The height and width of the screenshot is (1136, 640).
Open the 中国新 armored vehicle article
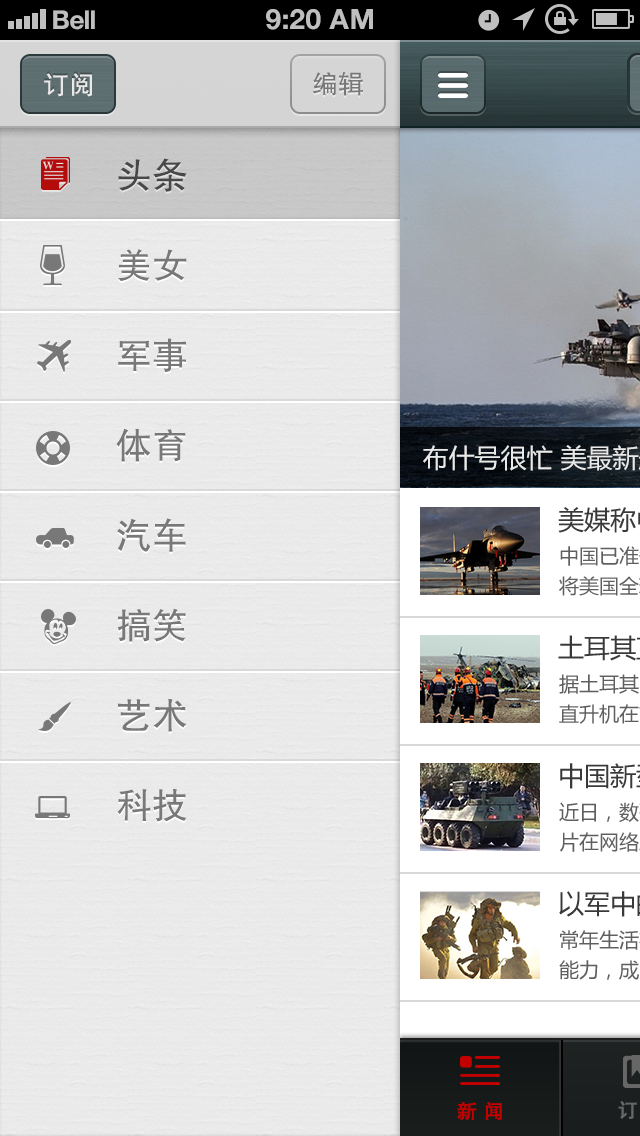pyautogui.click(x=520, y=809)
